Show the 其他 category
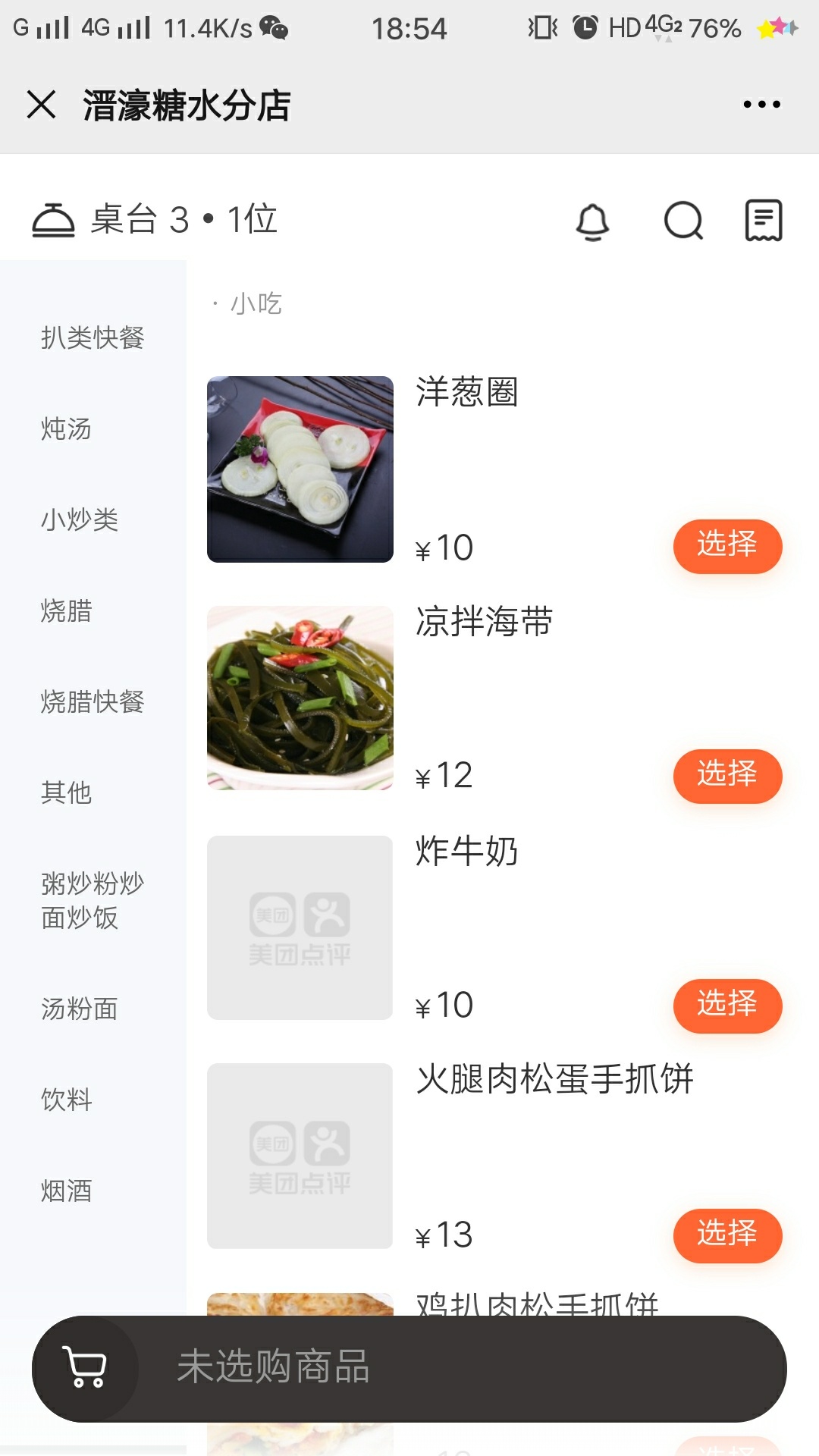819x1456 pixels. pyautogui.click(x=67, y=792)
